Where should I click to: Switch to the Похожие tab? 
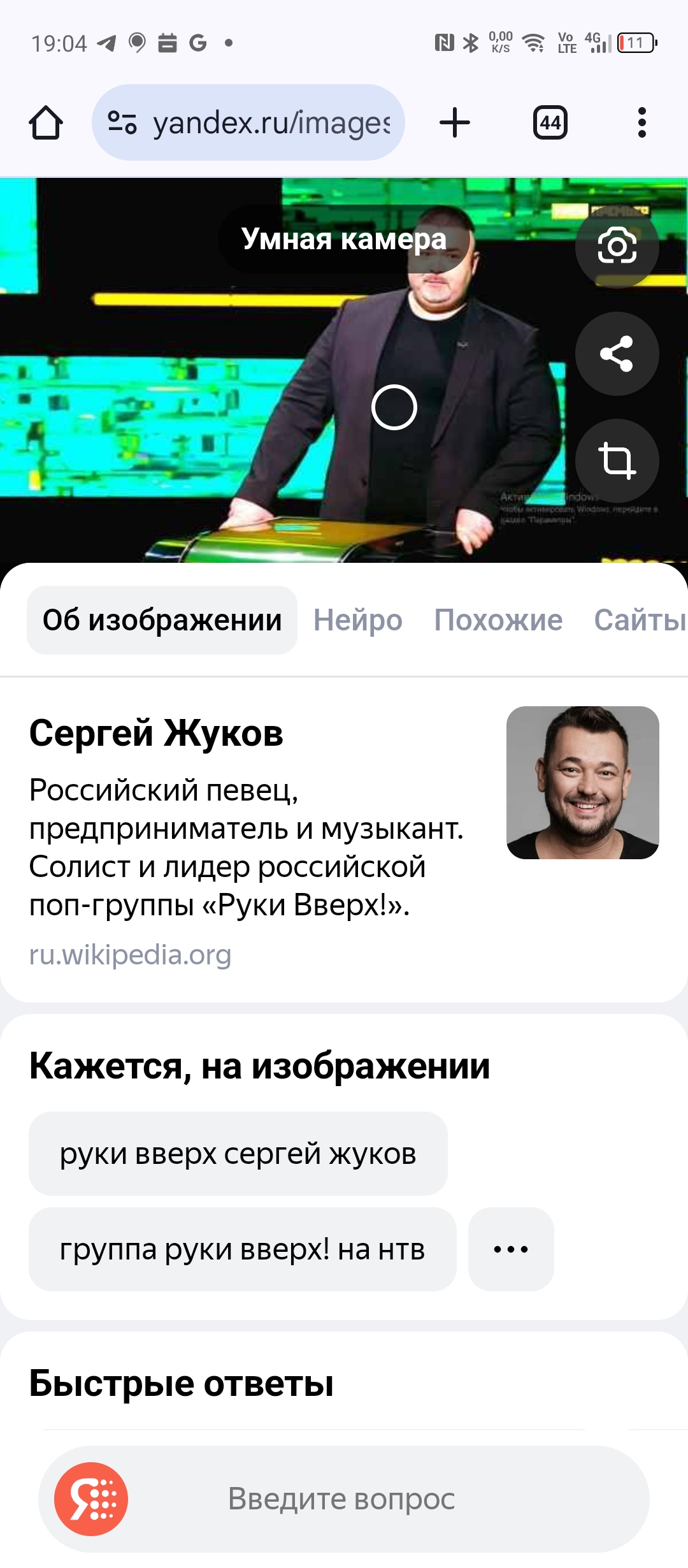coord(498,620)
